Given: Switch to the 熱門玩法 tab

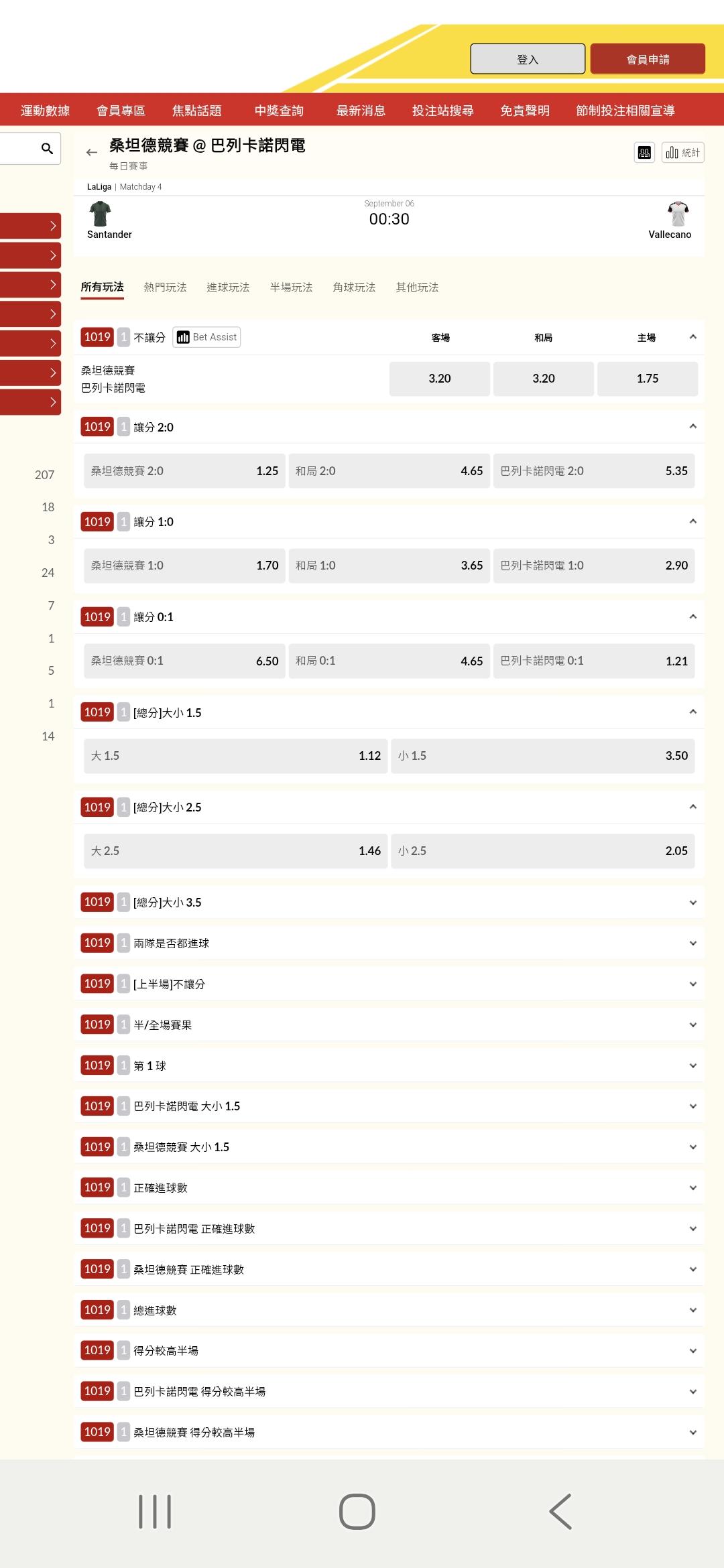Looking at the screenshot, I should click(165, 287).
